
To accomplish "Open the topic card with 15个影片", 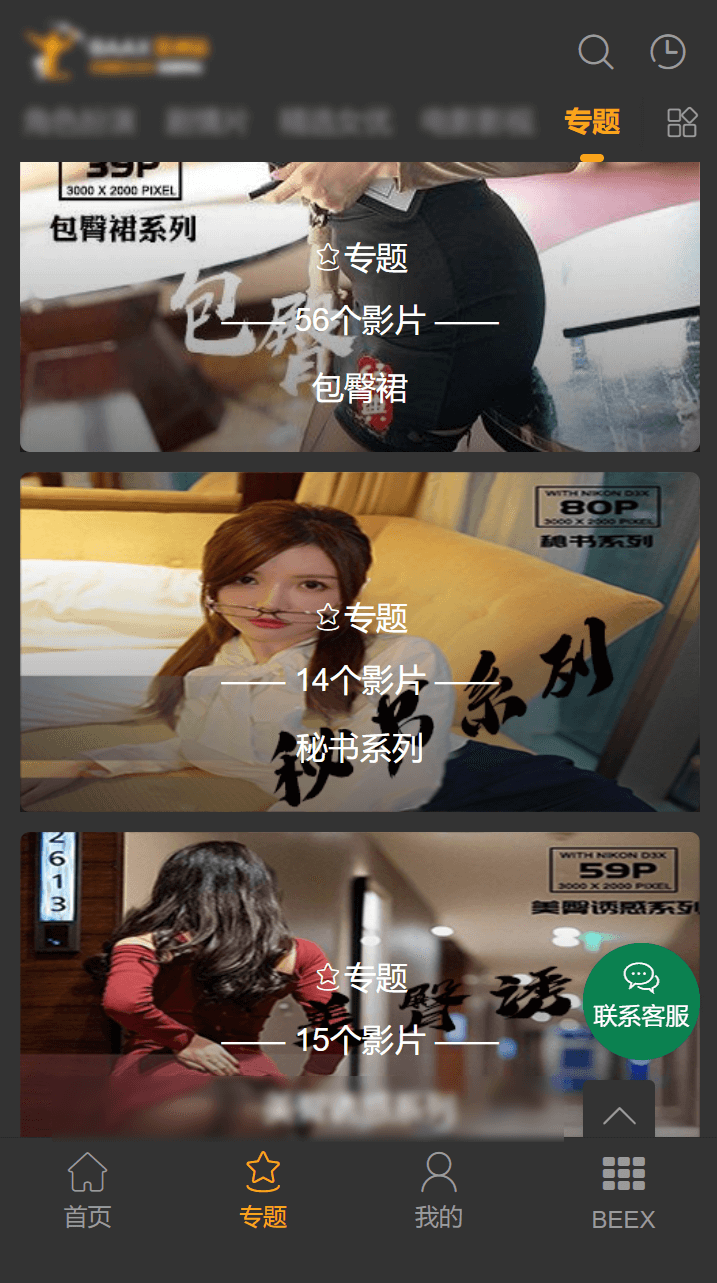I will pyautogui.click(x=360, y=985).
